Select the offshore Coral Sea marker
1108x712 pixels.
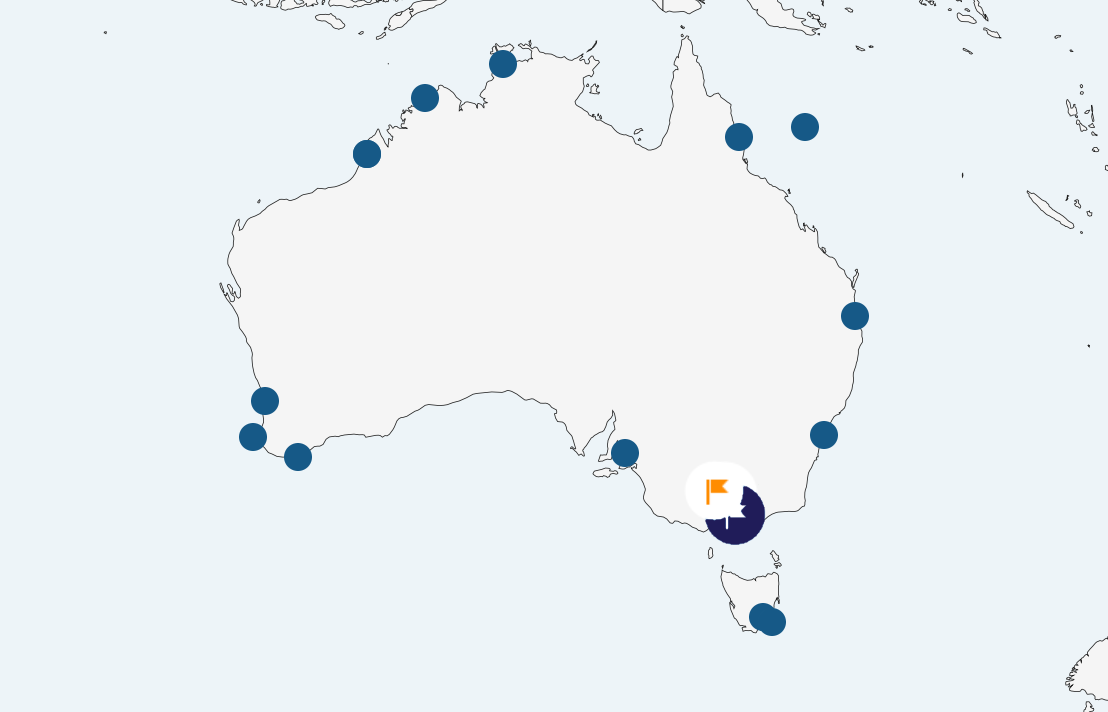805,127
